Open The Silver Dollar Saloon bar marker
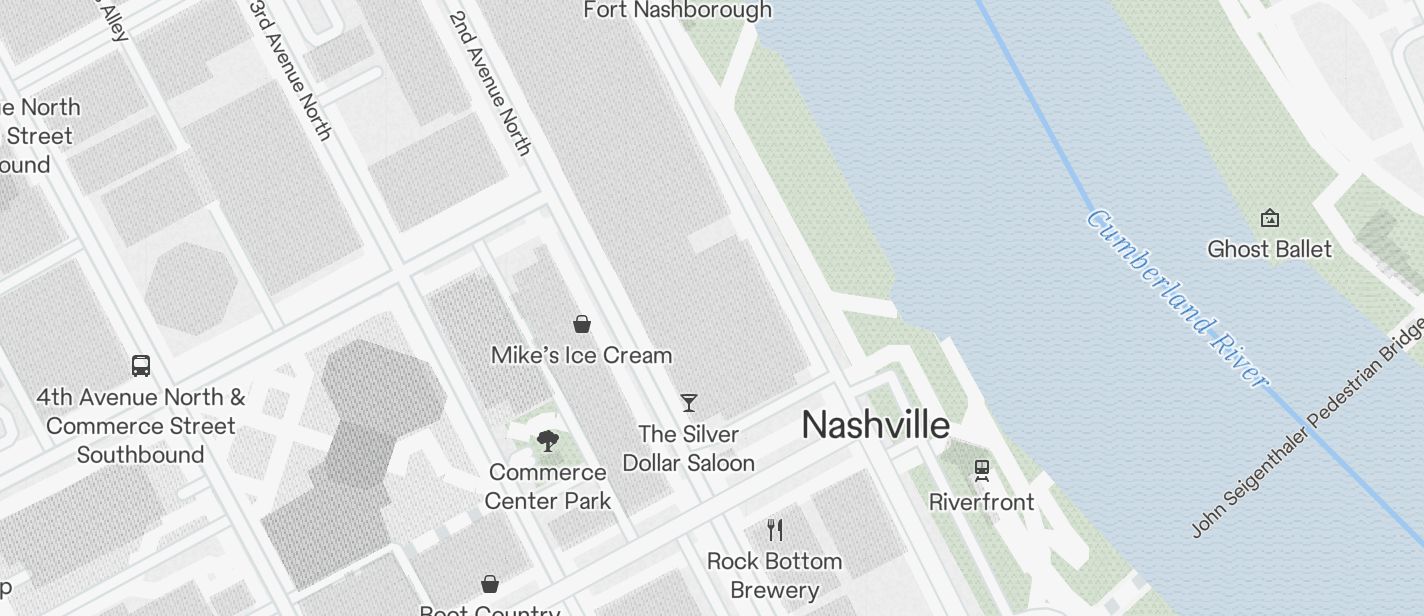1424x616 pixels. pyautogui.click(x=689, y=403)
